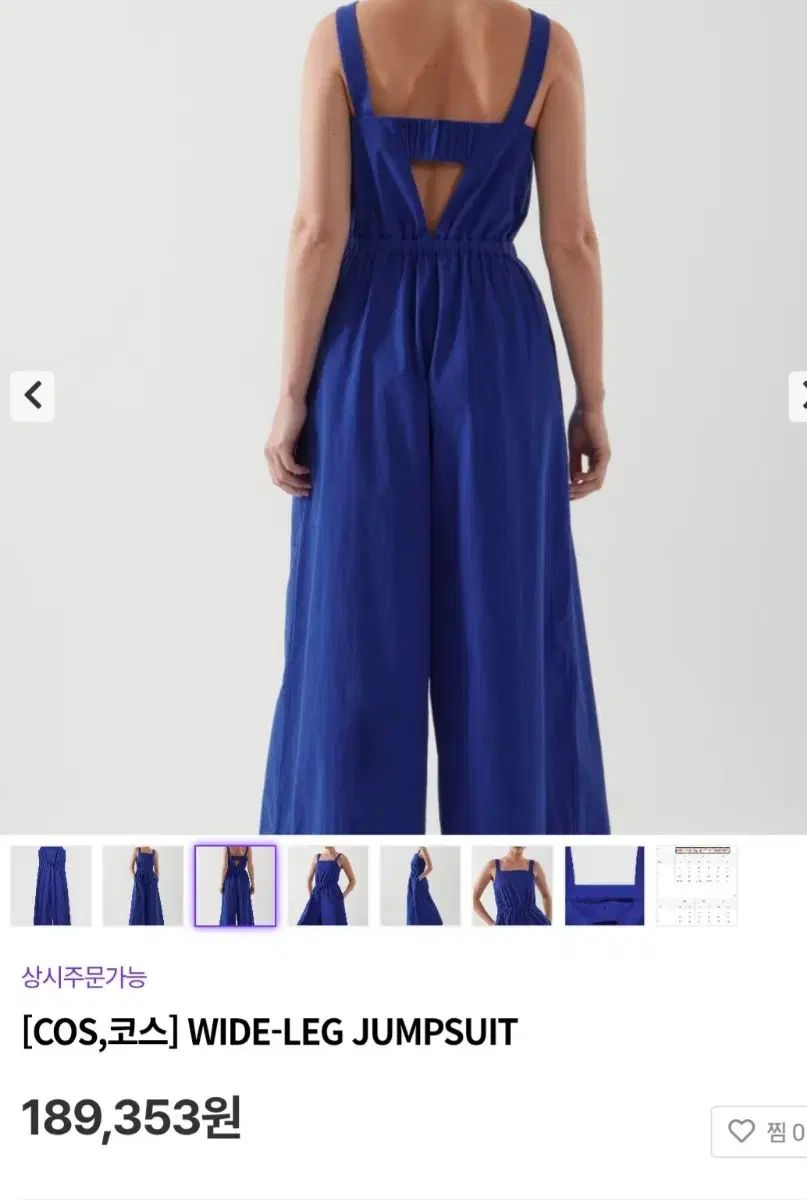Select the strap detail thumbnail
Viewport: 807px width, 1200px height.
[x=604, y=886]
